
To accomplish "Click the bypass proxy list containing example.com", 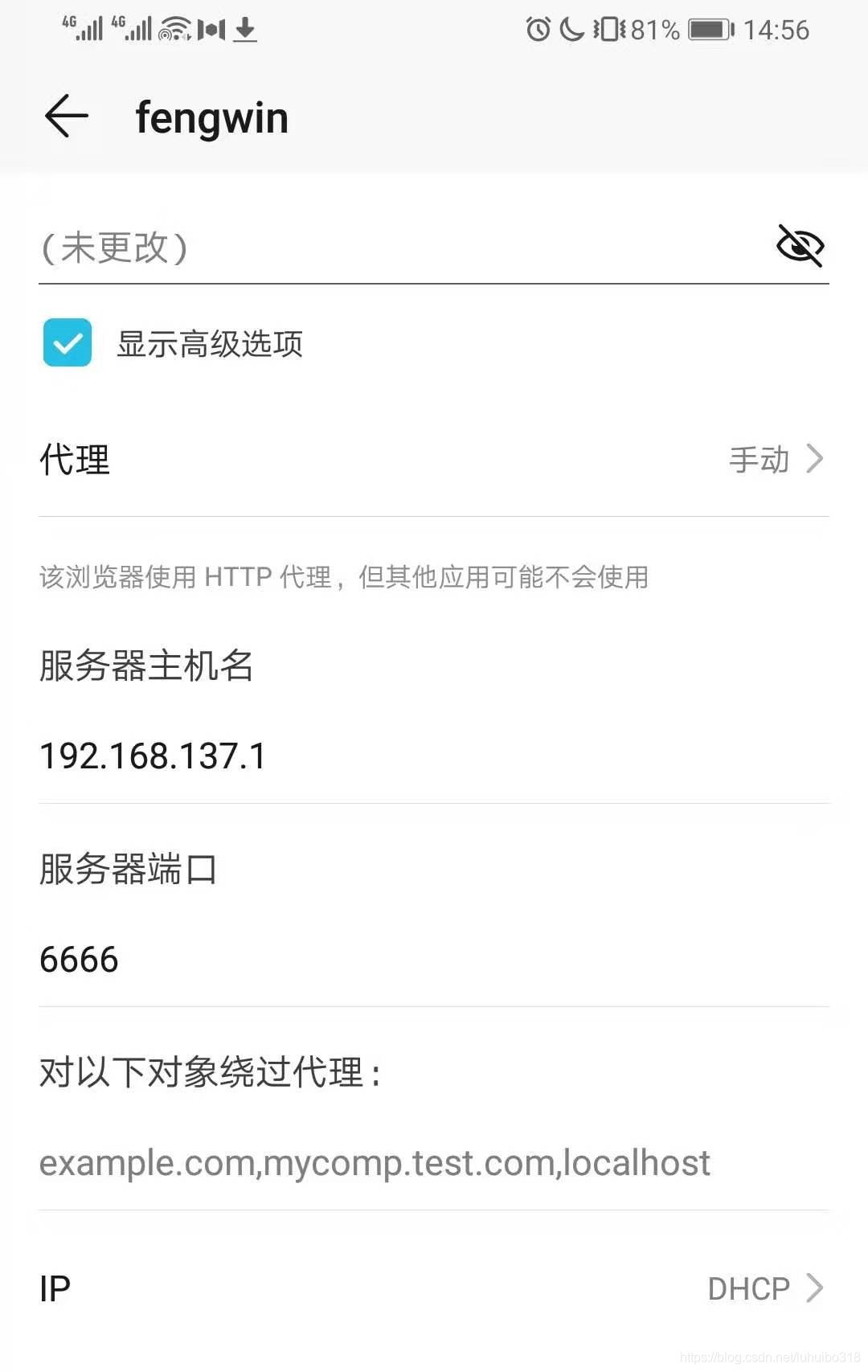I will coord(375,1161).
